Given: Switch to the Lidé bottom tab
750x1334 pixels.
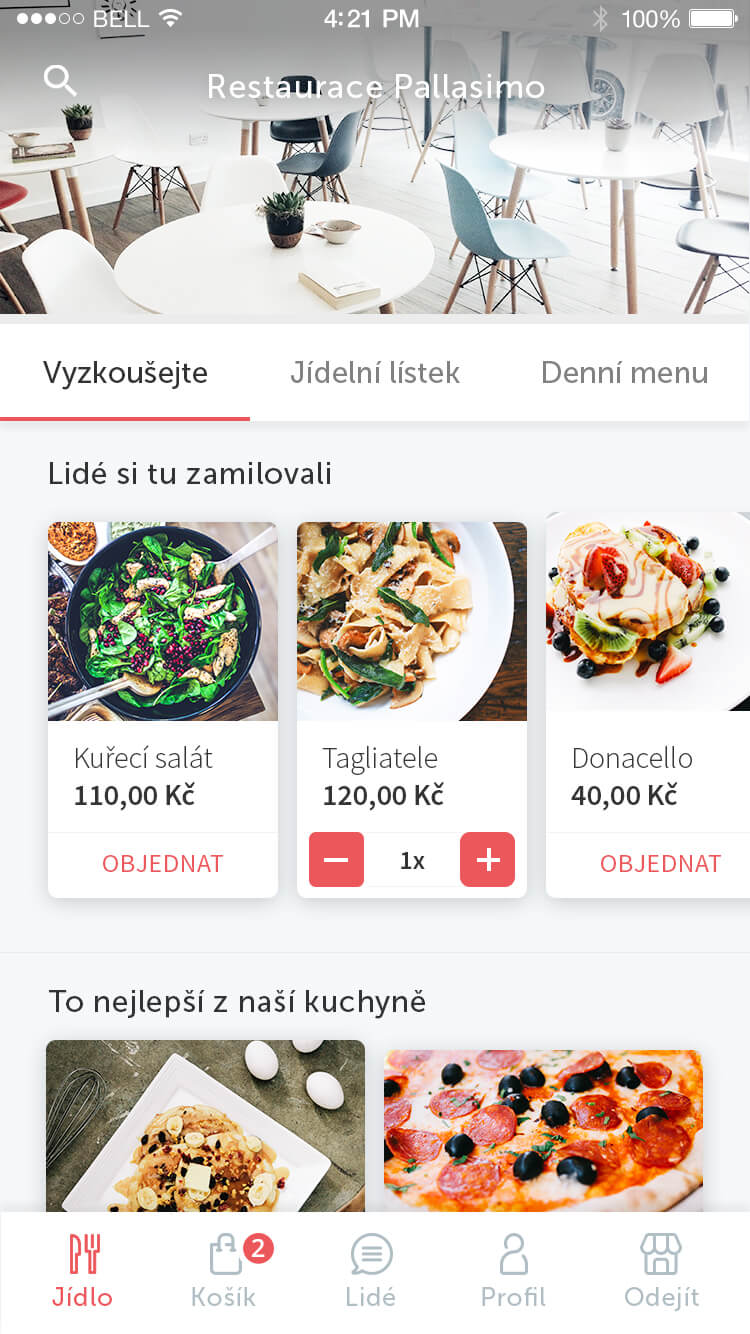Looking at the screenshot, I should pos(371,1272).
